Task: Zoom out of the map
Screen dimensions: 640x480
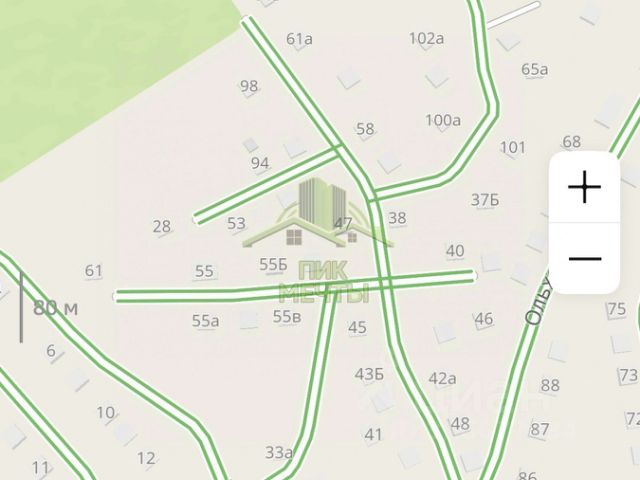Action: click(584, 259)
